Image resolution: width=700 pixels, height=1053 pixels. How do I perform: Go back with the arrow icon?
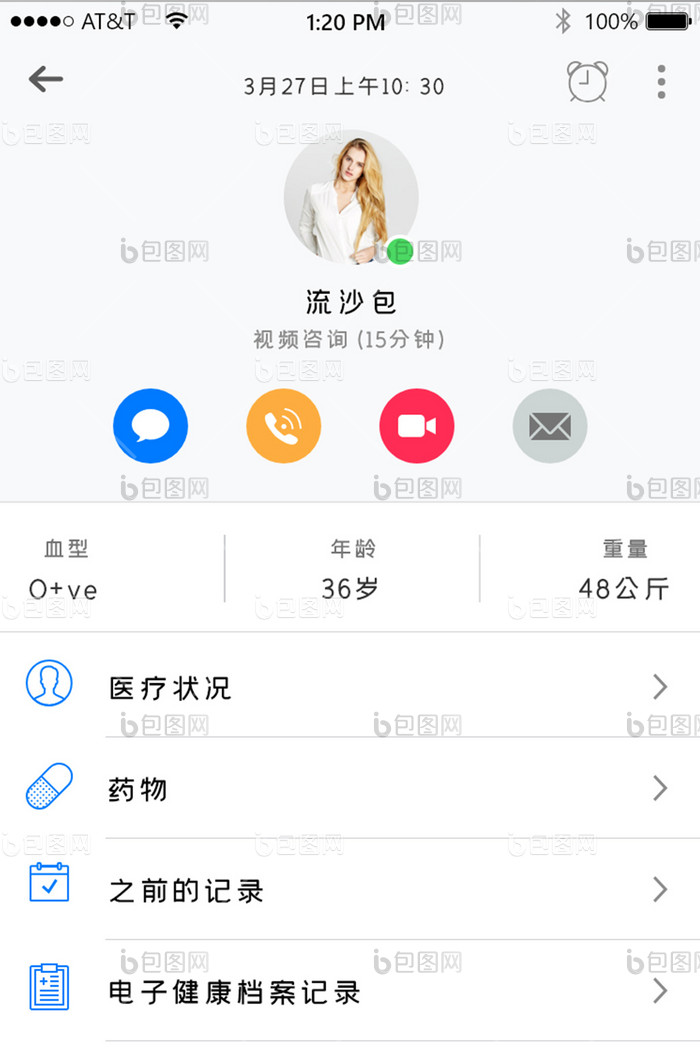coord(46,80)
